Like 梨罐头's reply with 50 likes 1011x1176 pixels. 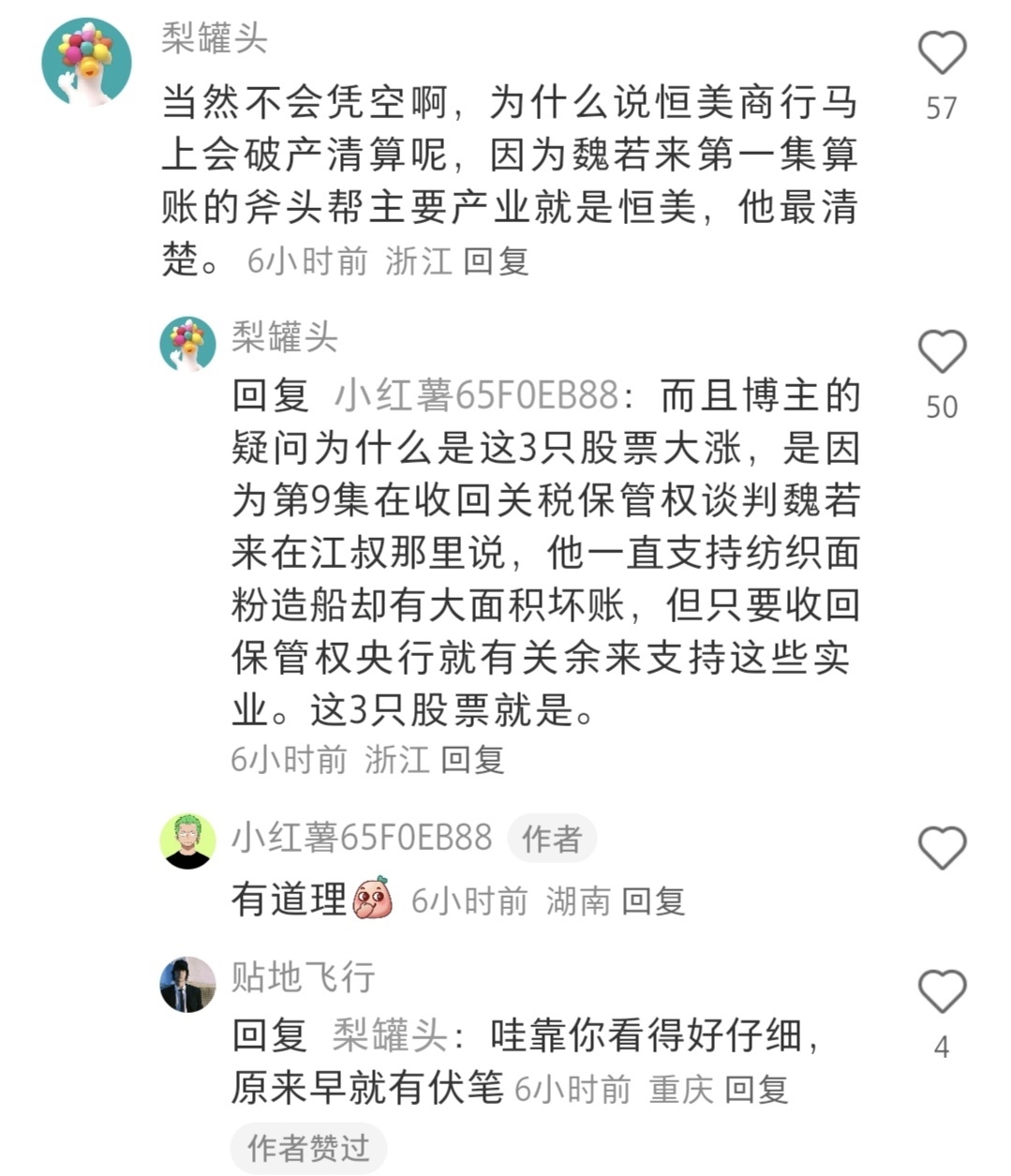tap(942, 352)
